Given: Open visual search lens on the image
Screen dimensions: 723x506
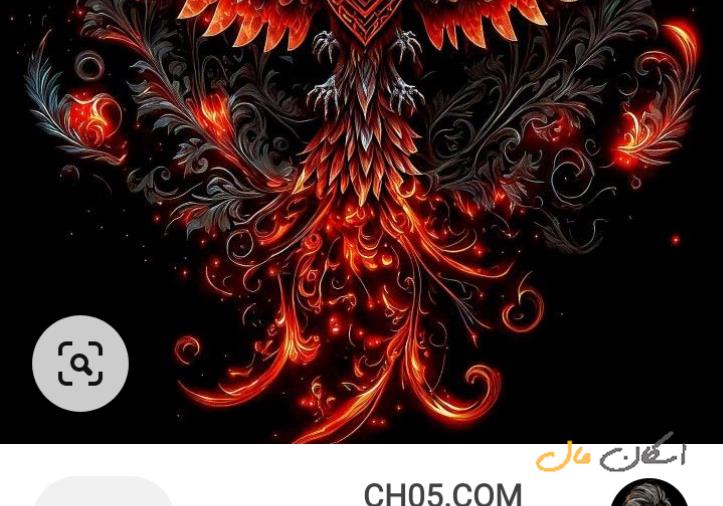Looking at the screenshot, I should (x=80, y=364).
